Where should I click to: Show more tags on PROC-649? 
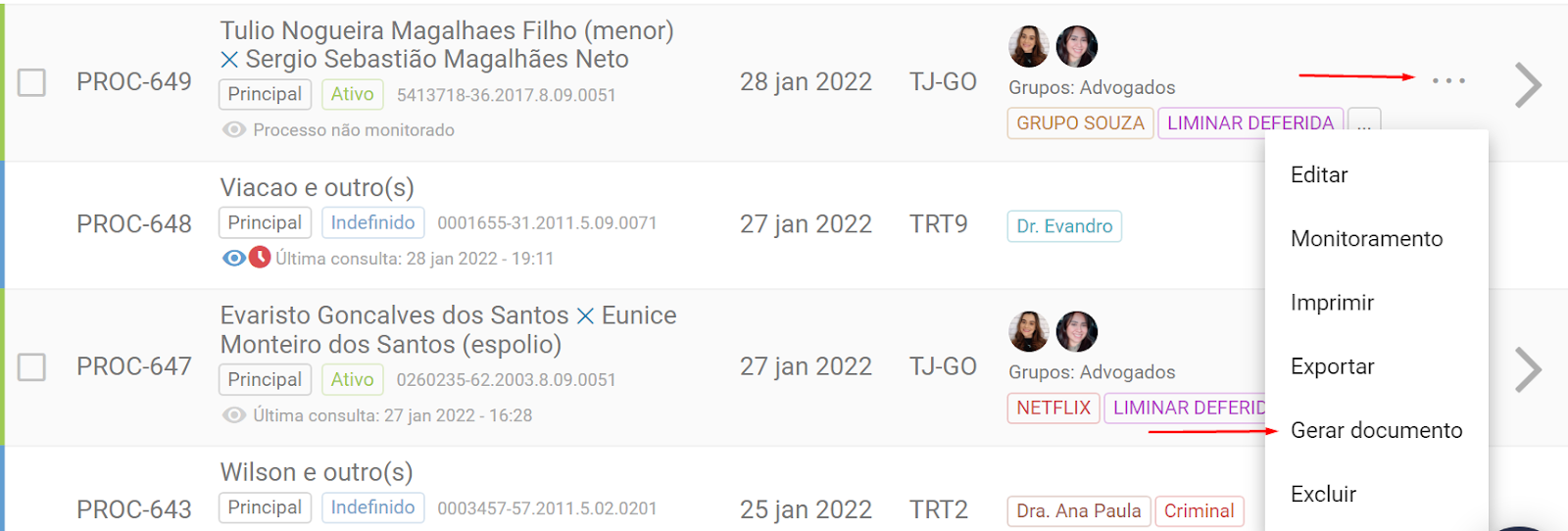coord(1364,121)
